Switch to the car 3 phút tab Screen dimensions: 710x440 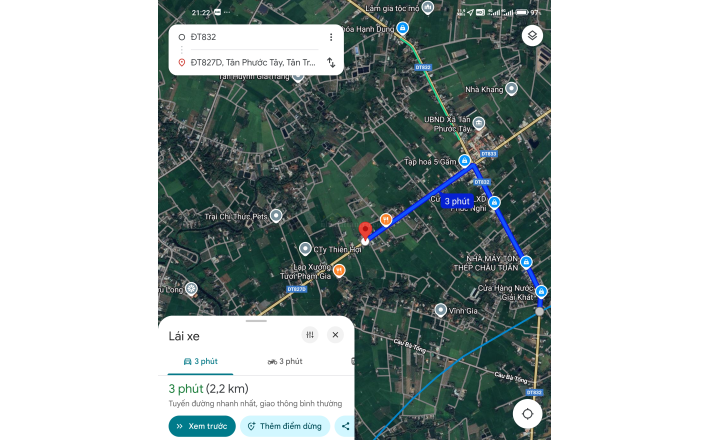(200, 361)
